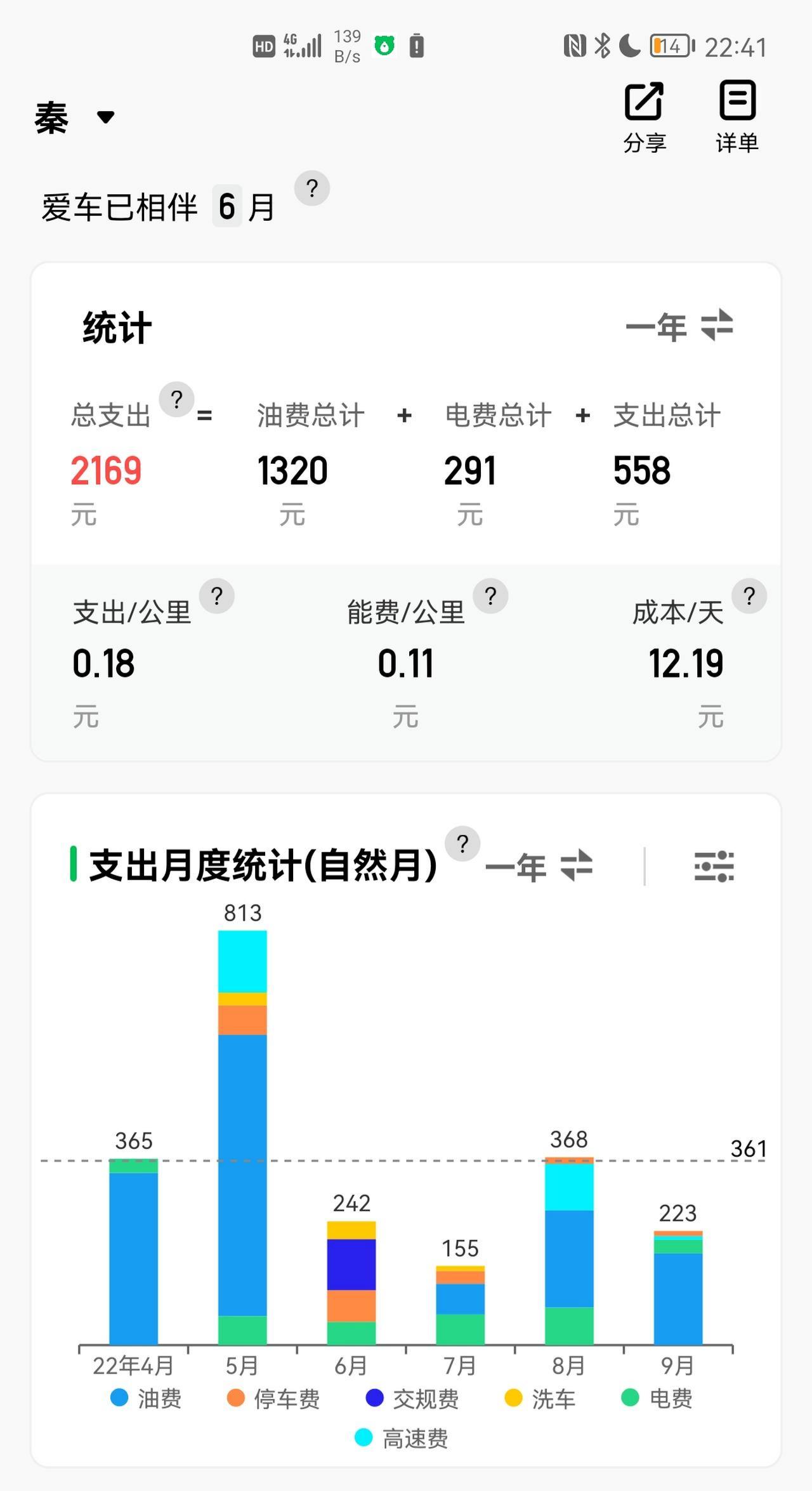The image size is (812, 1491).
Task: Toggle the time range switch next to 一年 in 统计
Action: click(x=716, y=327)
